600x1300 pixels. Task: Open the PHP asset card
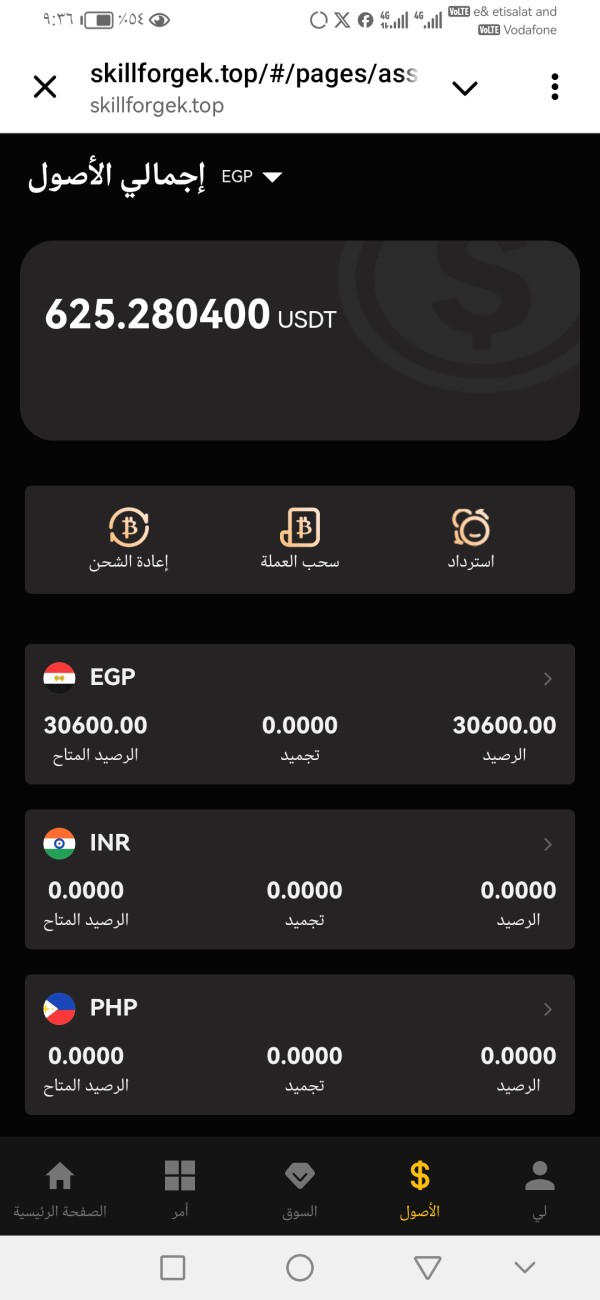[300, 1044]
